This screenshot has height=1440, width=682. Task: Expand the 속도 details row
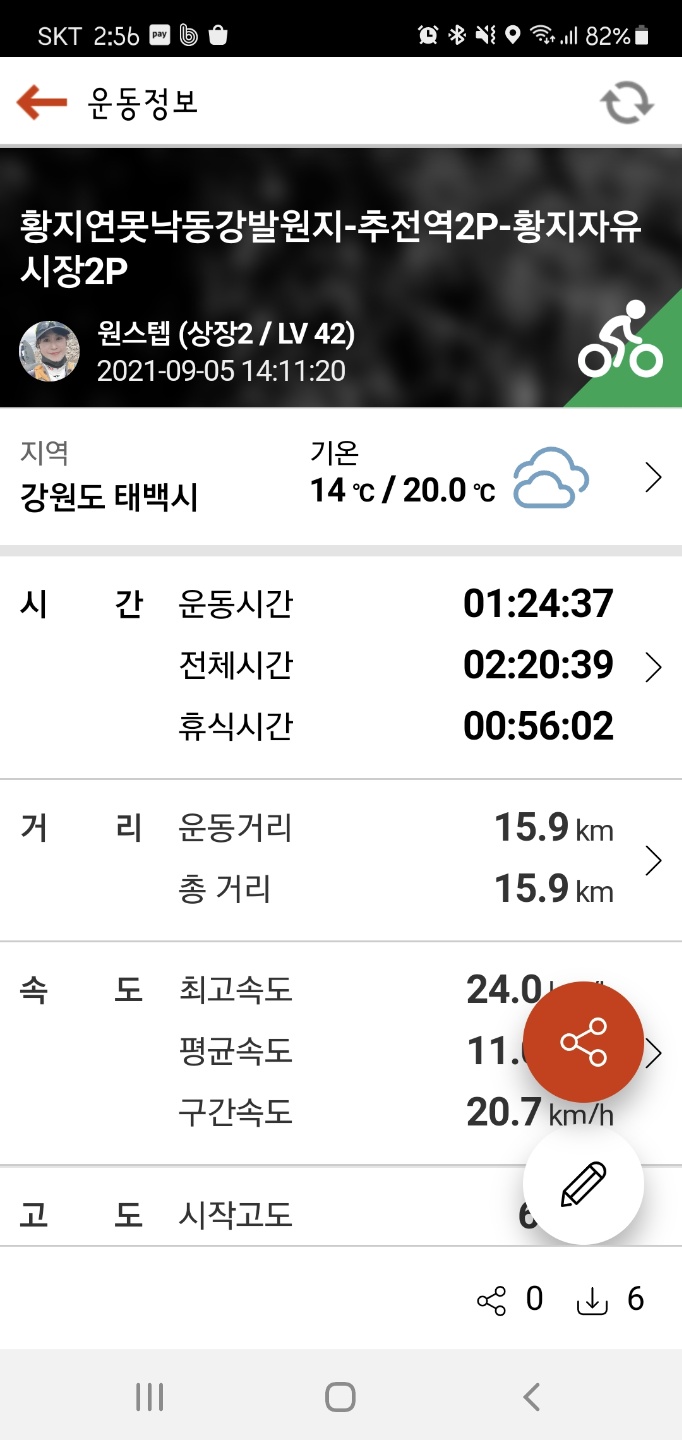tap(655, 1052)
